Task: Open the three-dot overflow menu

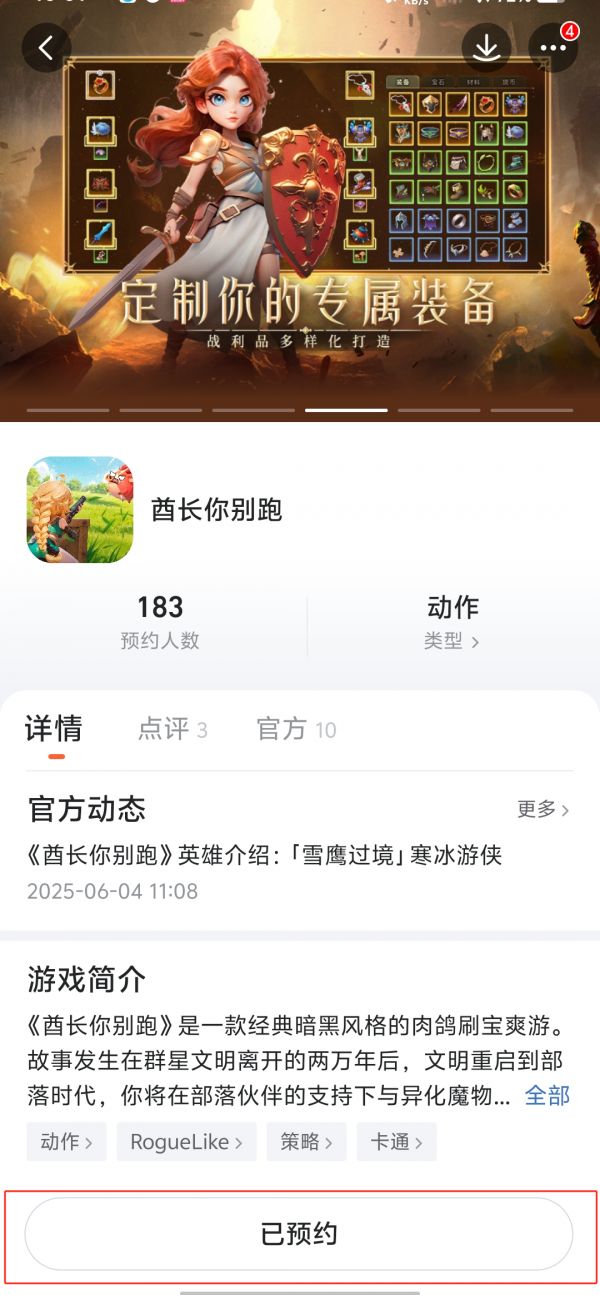Action: (x=553, y=47)
